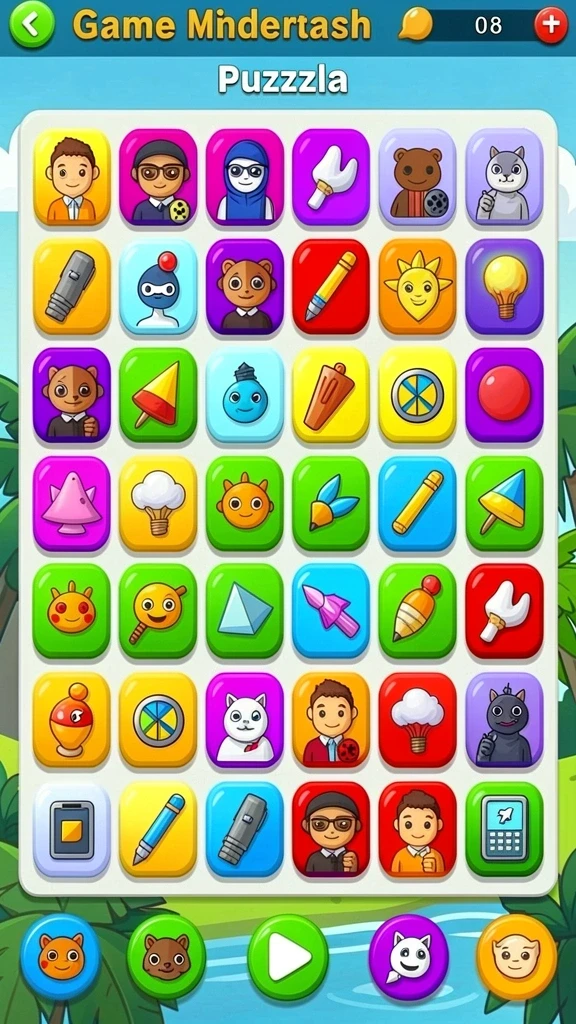Add more coins with the red plus button
Image resolution: width=576 pixels, height=1024 pixels.
click(x=551, y=25)
